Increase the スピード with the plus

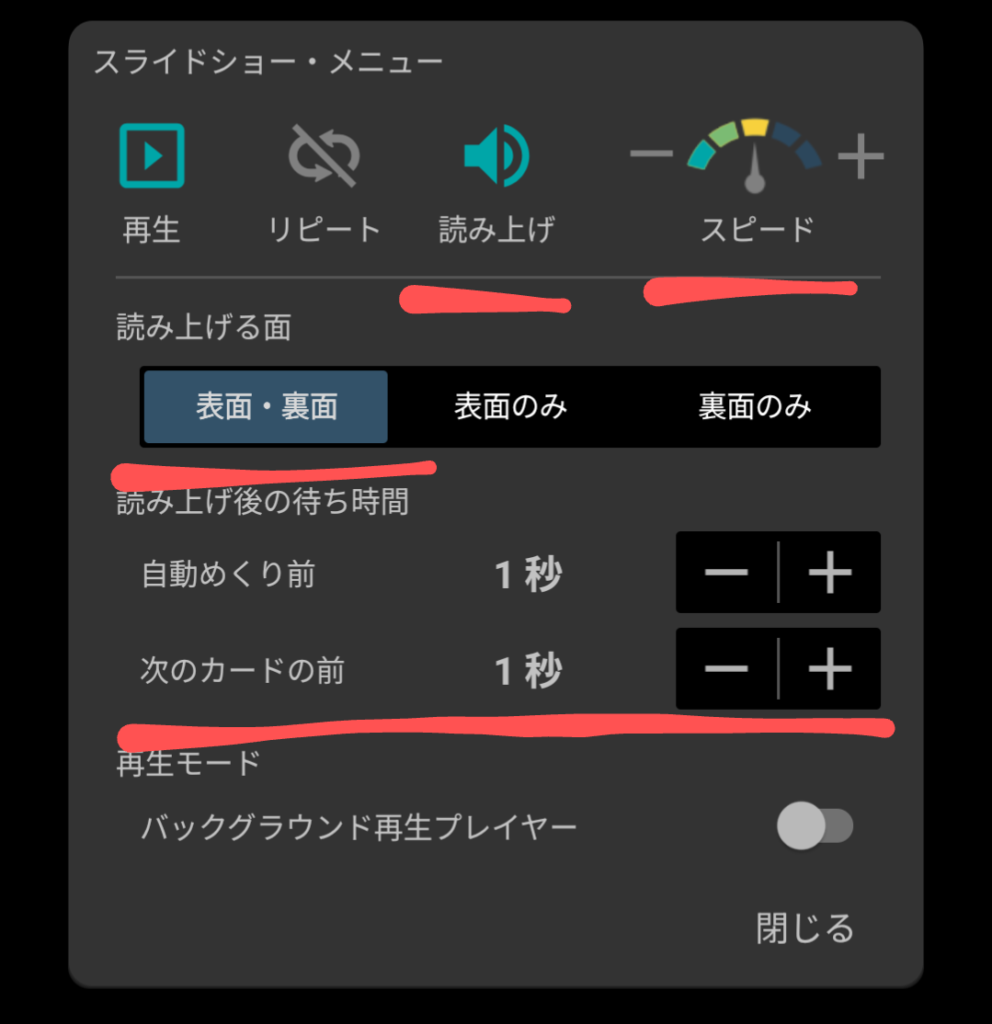pyautogui.click(x=860, y=156)
